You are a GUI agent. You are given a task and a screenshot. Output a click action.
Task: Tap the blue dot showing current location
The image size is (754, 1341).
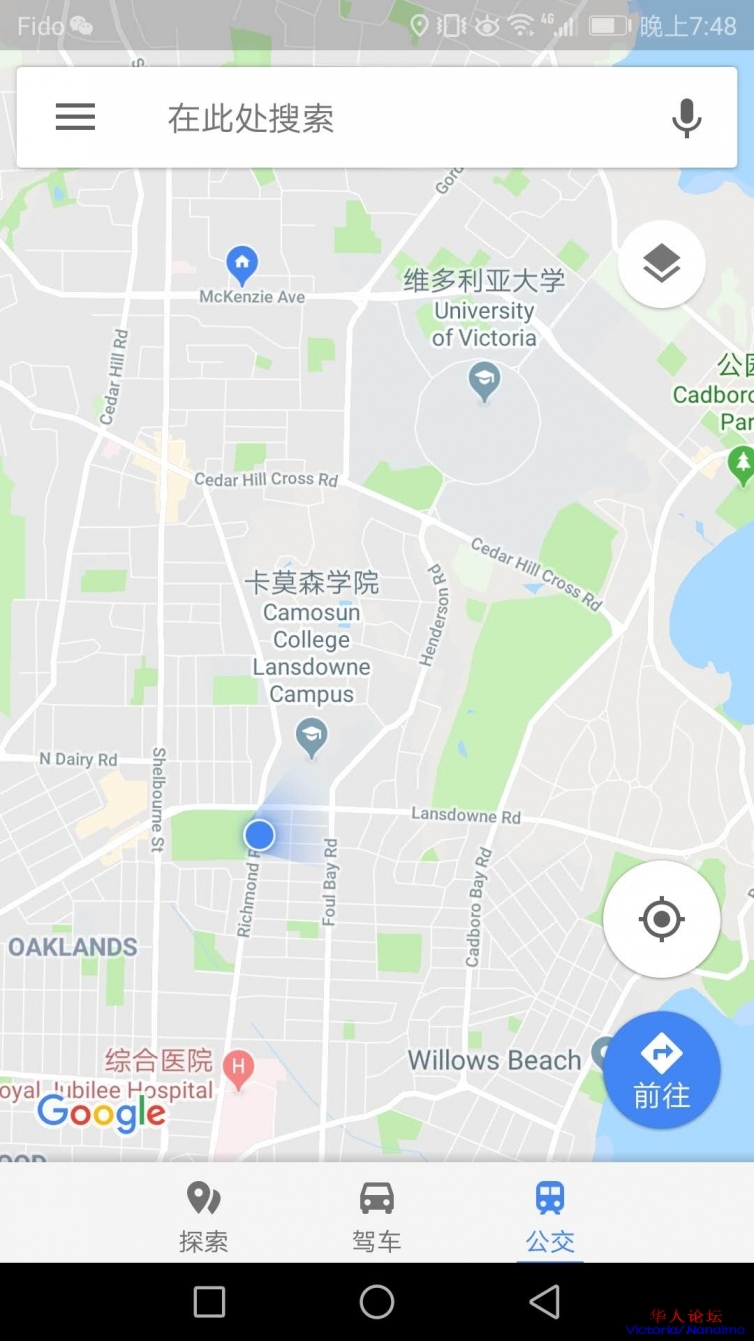coord(258,834)
